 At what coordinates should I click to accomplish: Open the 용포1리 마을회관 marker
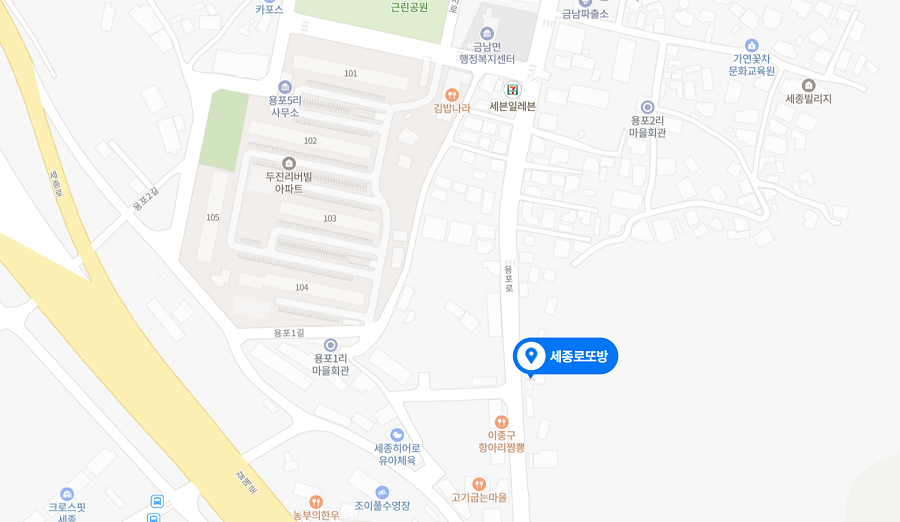(x=331, y=345)
